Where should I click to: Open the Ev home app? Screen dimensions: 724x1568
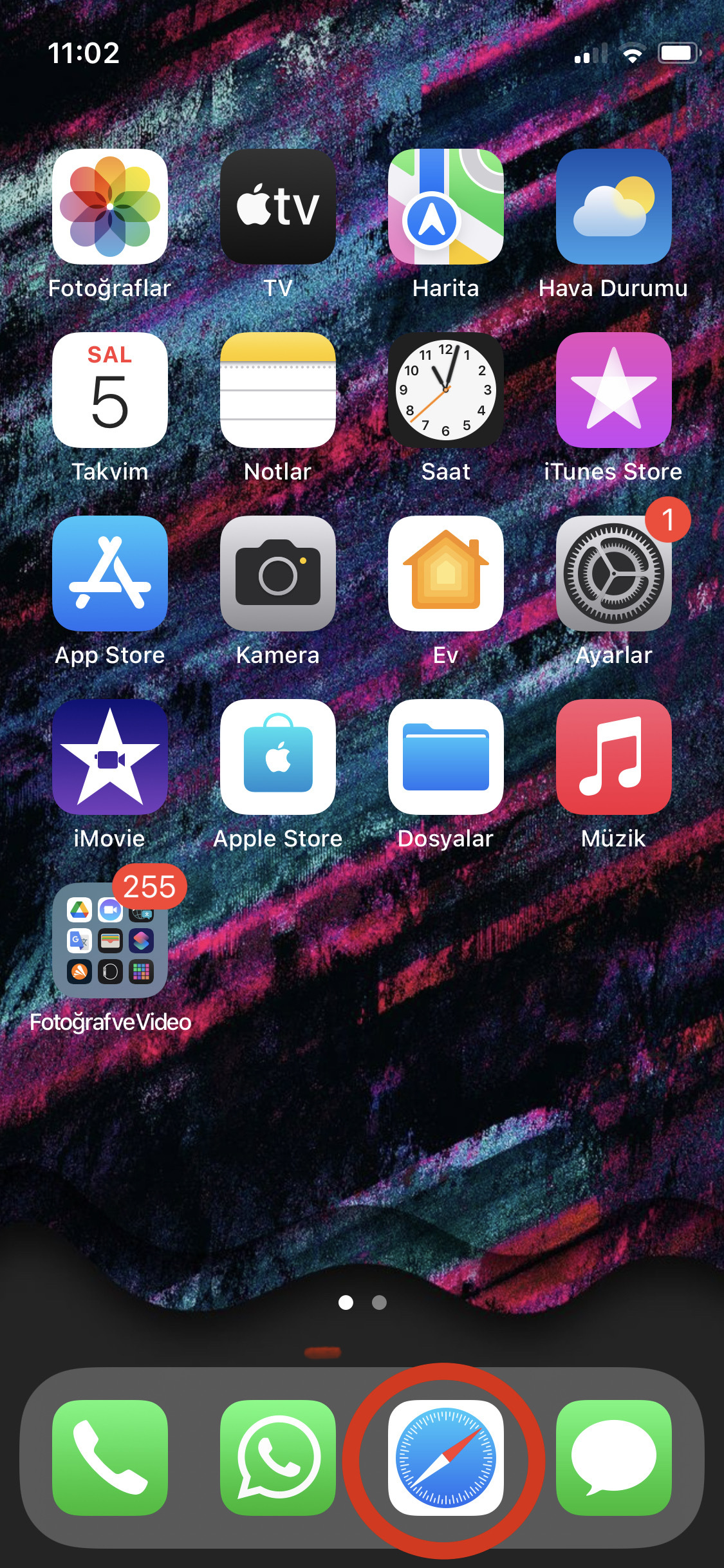[446, 574]
